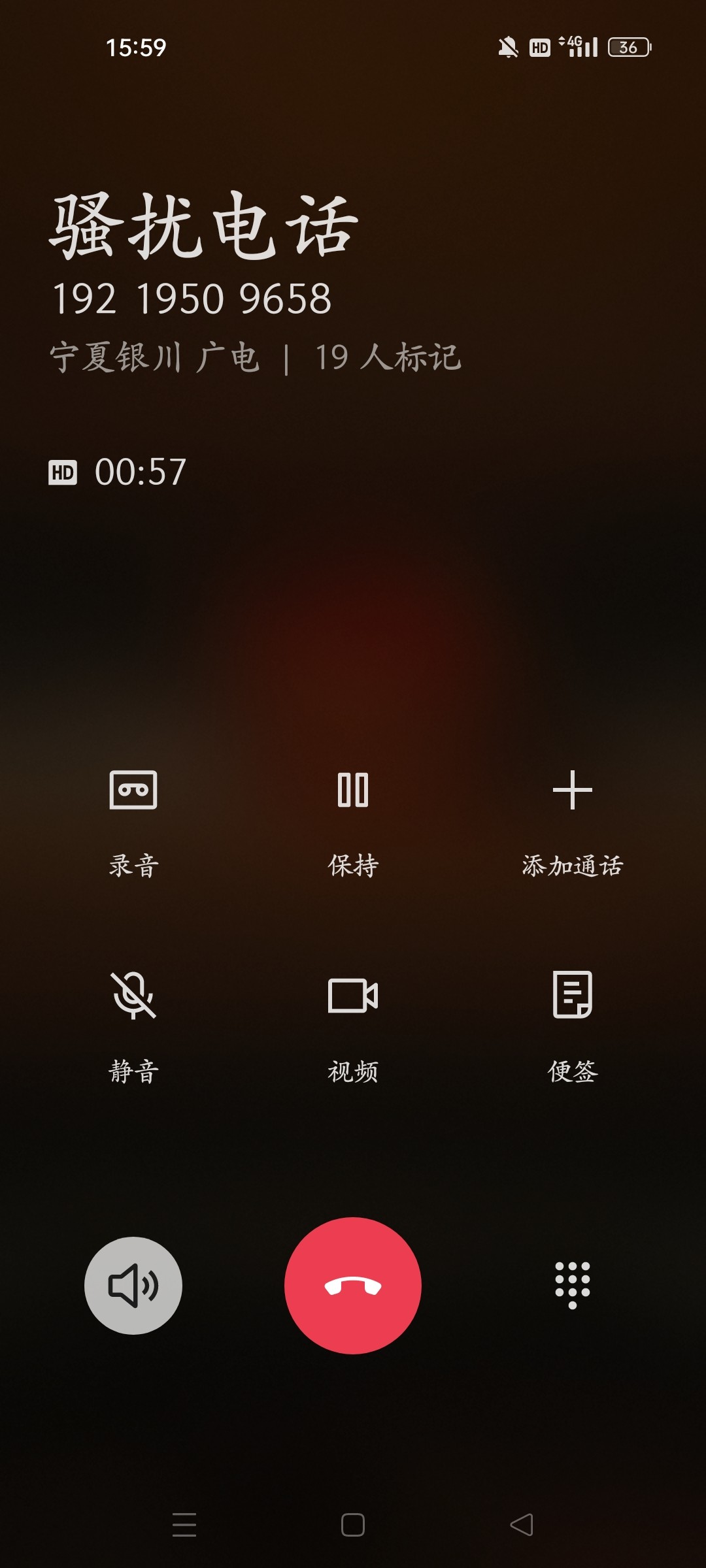Open the dial pad keypad
706x1568 pixels.
573,1285
